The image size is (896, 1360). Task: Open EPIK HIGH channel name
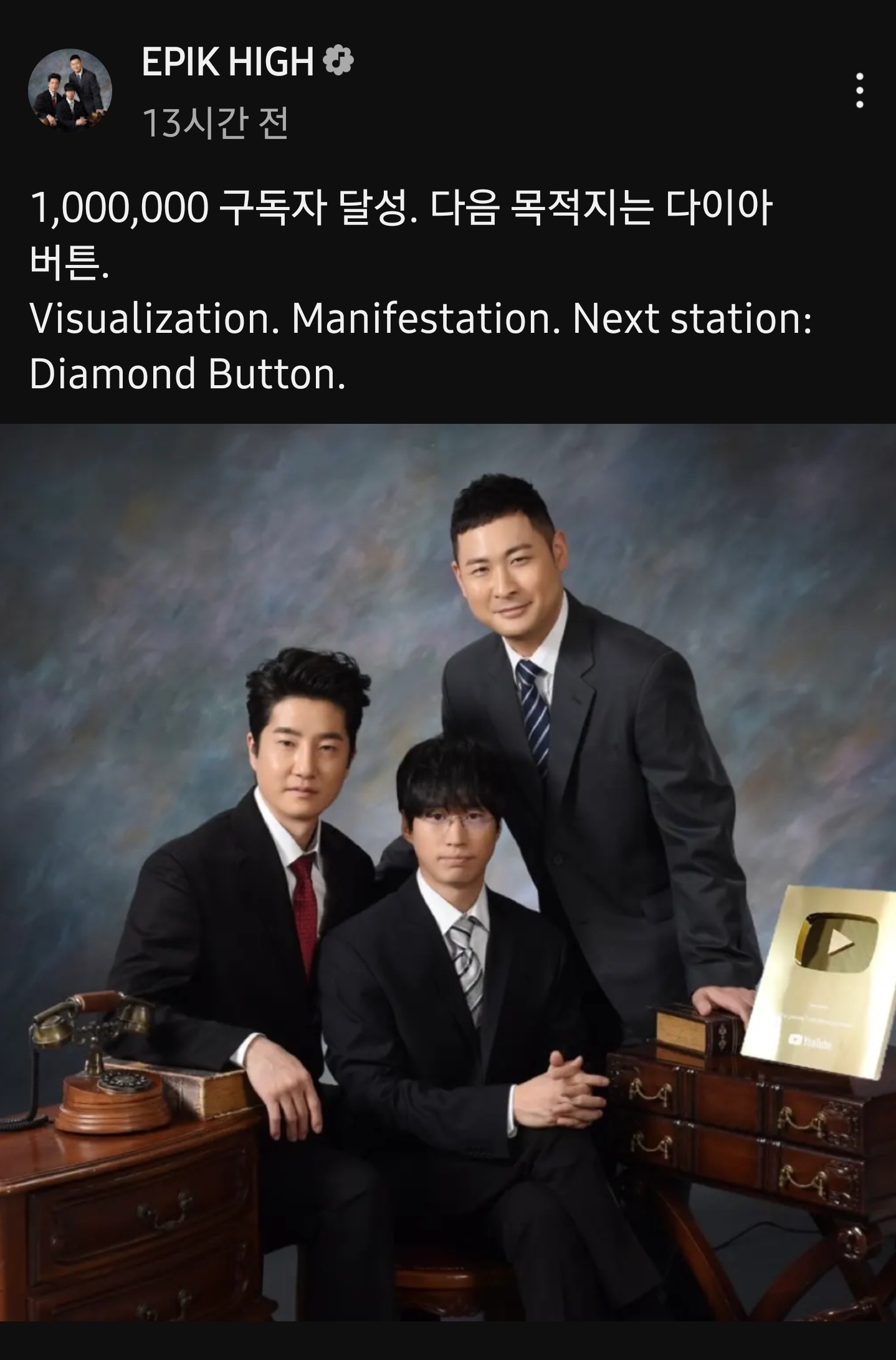227,62
